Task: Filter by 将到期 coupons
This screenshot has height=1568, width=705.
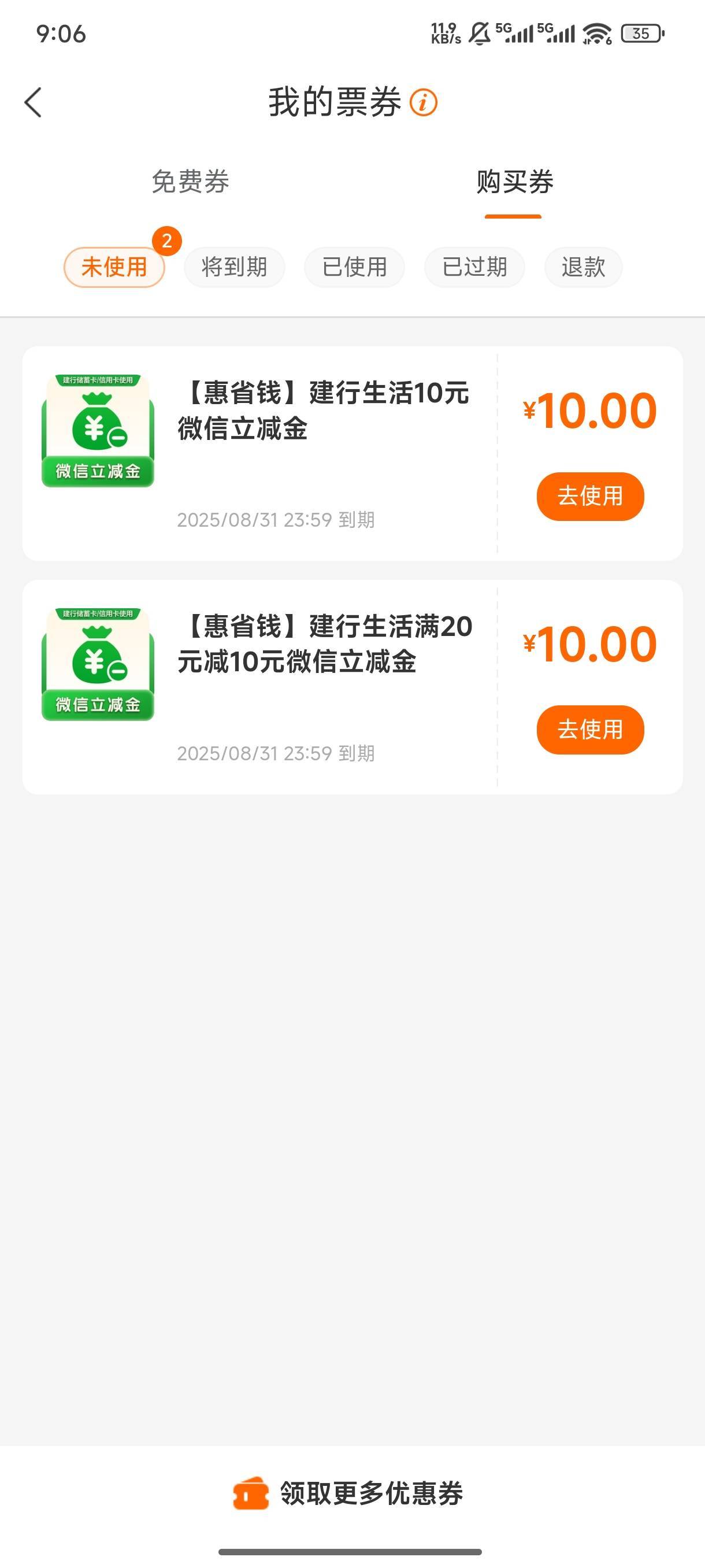Action: click(234, 267)
